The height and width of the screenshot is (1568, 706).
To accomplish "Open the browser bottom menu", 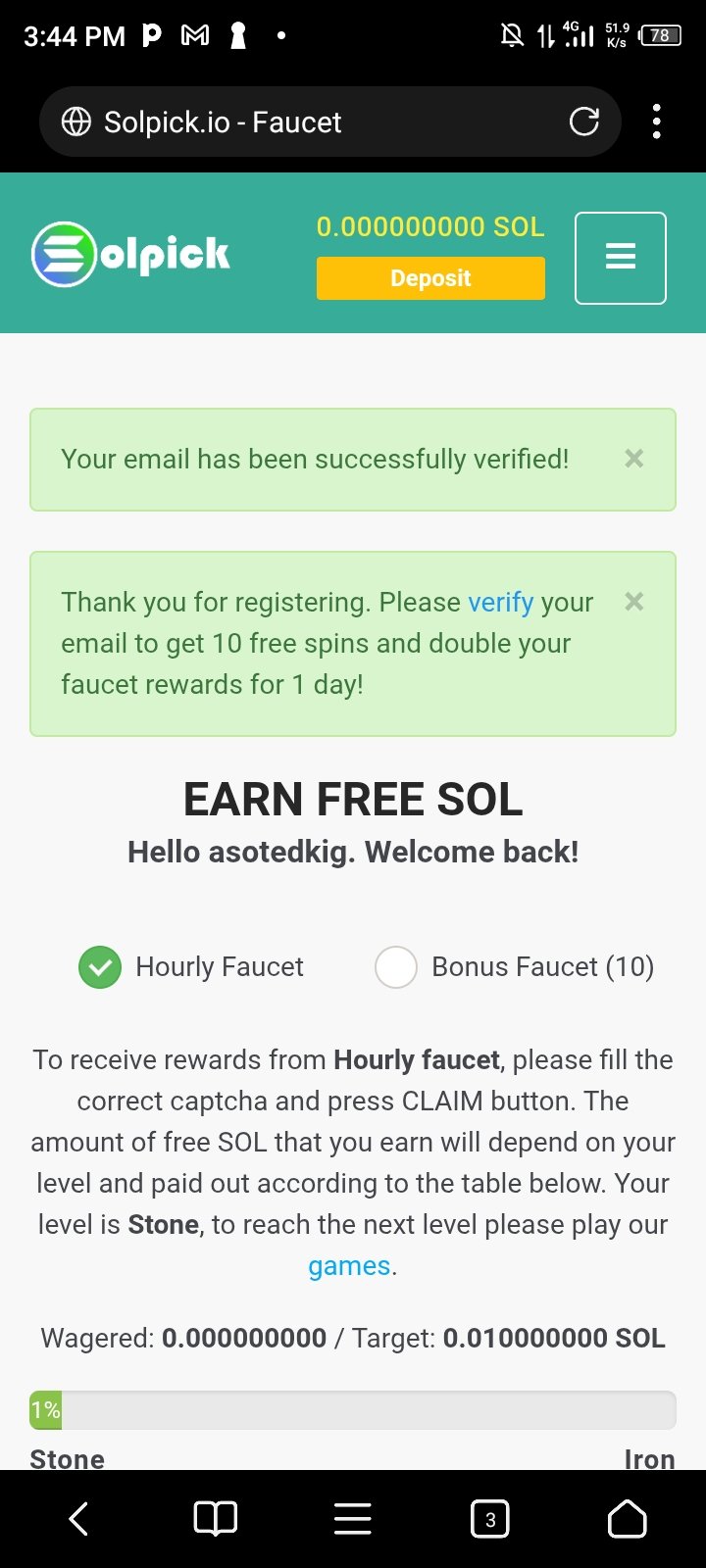I will click(353, 1519).
